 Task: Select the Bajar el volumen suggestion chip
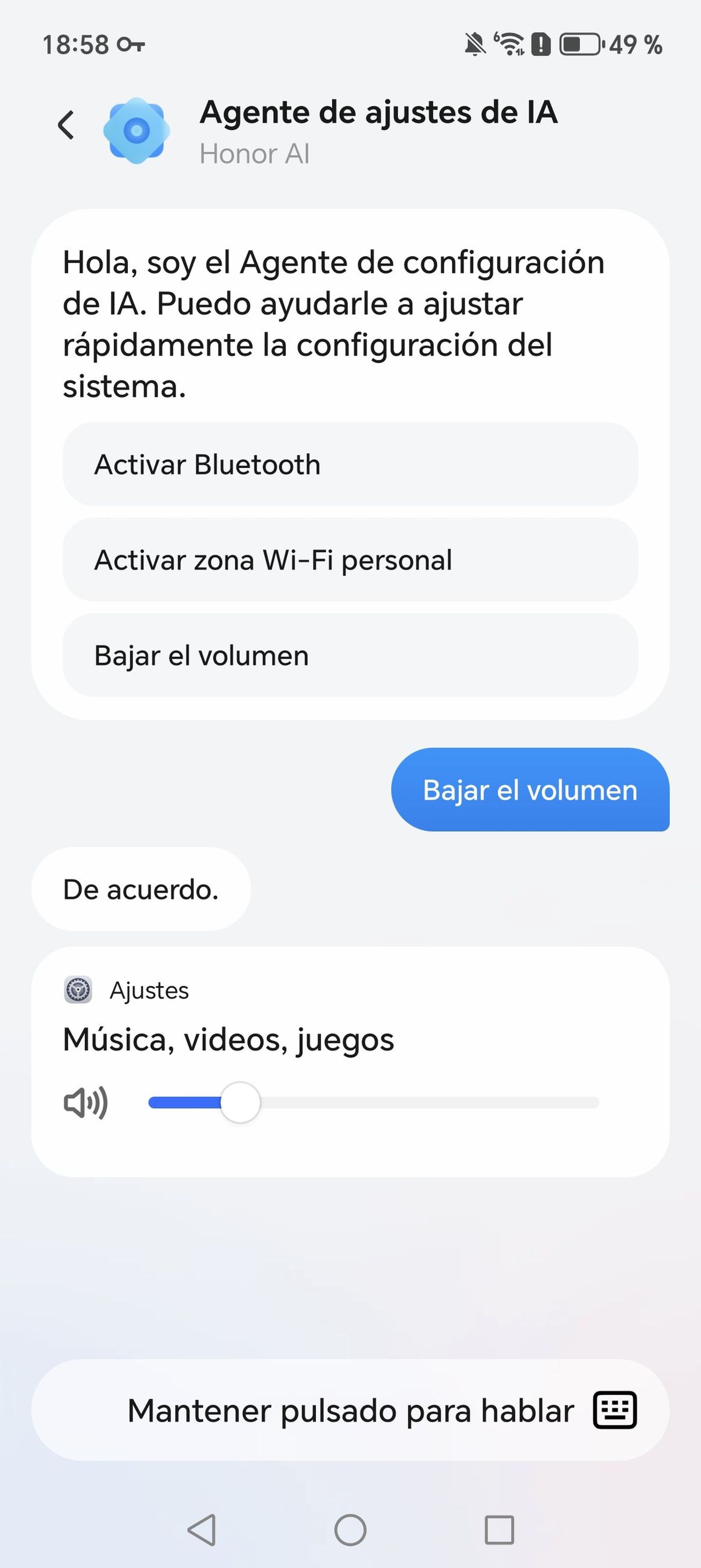coord(350,656)
